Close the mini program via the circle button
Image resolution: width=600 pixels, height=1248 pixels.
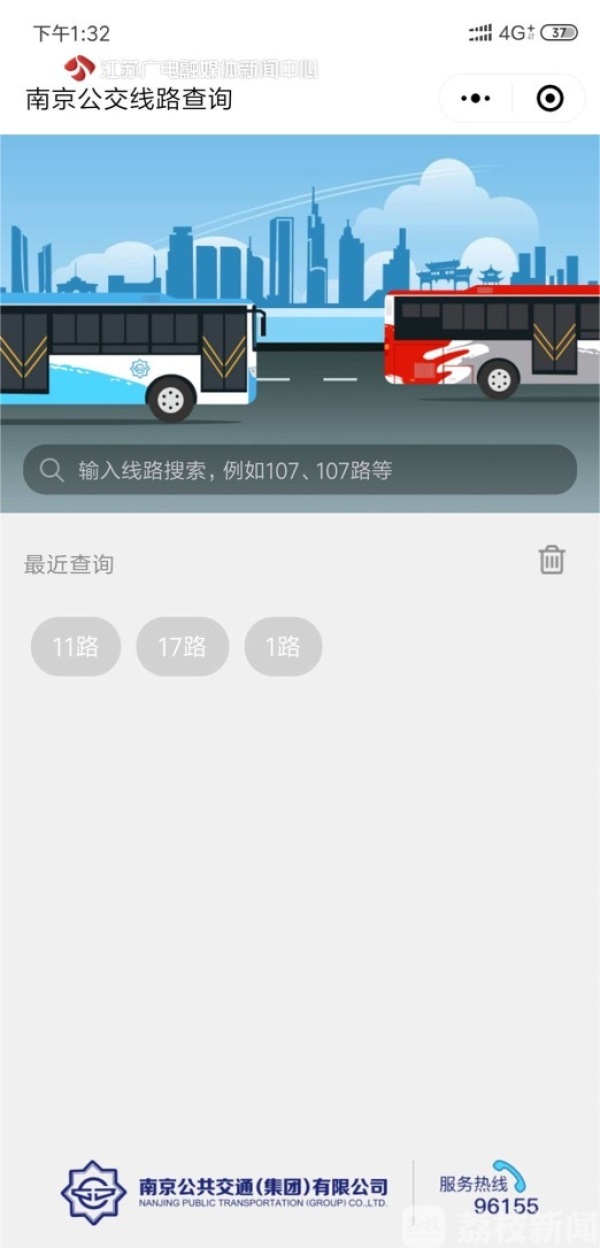[x=550, y=99]
